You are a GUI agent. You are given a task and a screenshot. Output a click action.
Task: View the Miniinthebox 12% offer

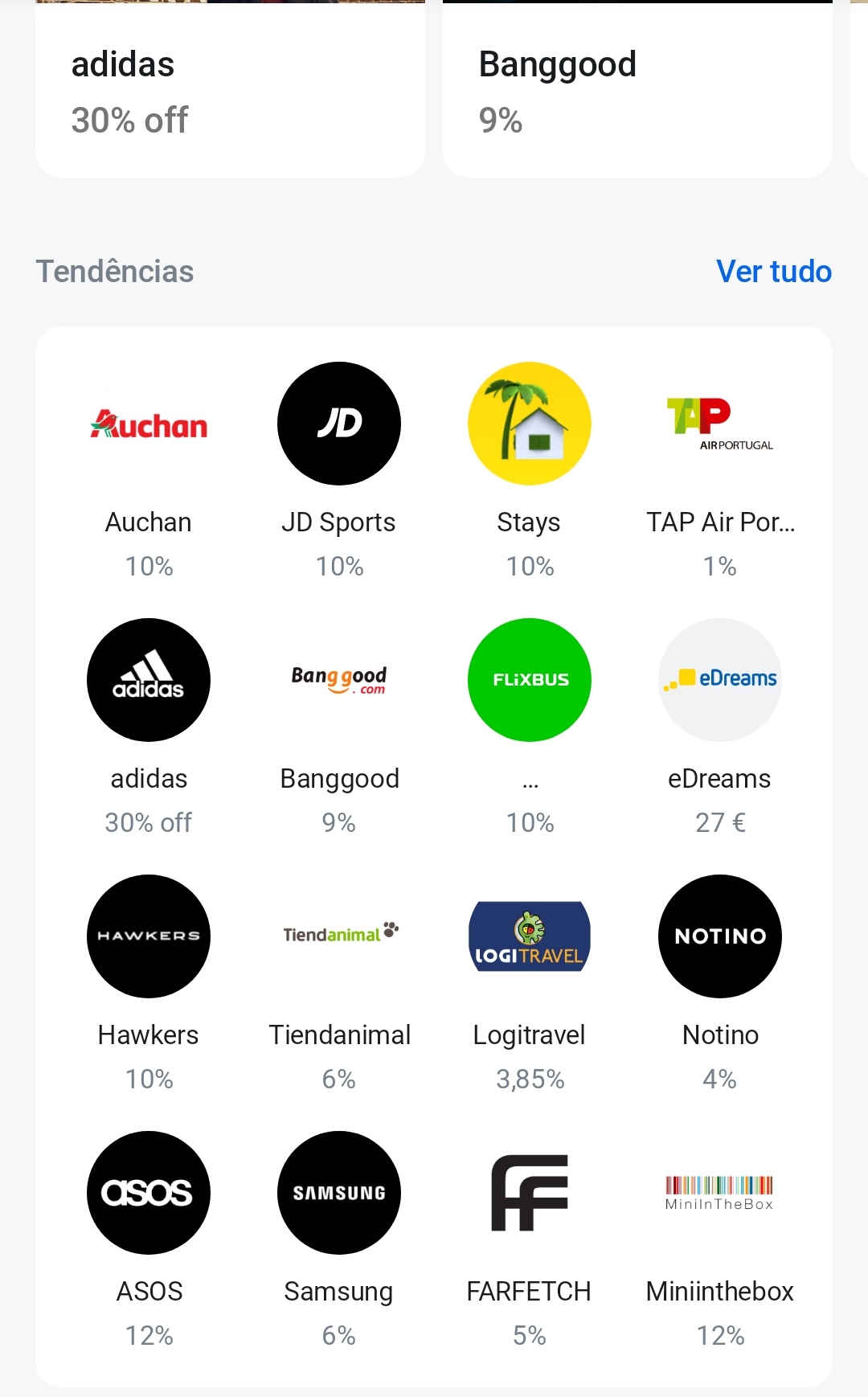coord(720,1193)
